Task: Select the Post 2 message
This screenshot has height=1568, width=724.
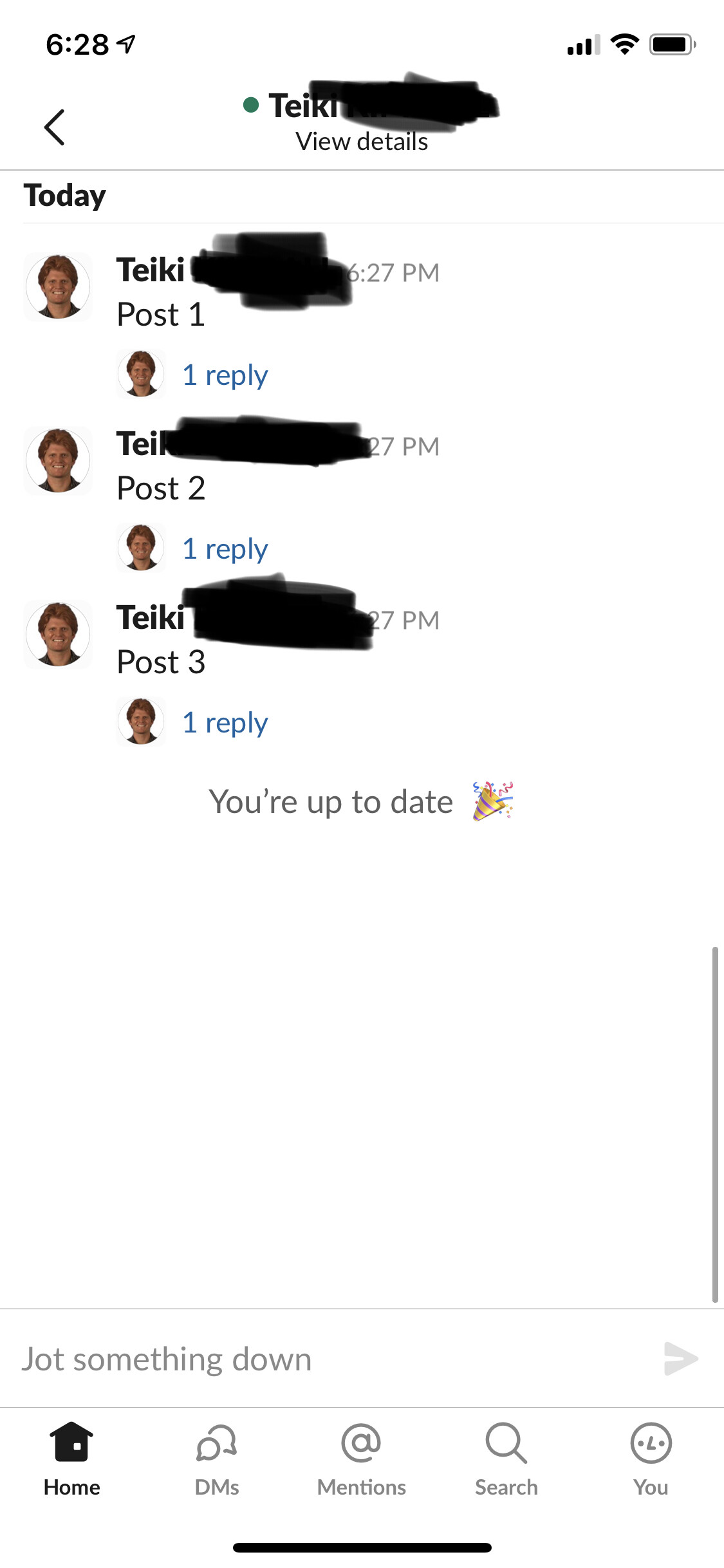Action: pos(161,488)
